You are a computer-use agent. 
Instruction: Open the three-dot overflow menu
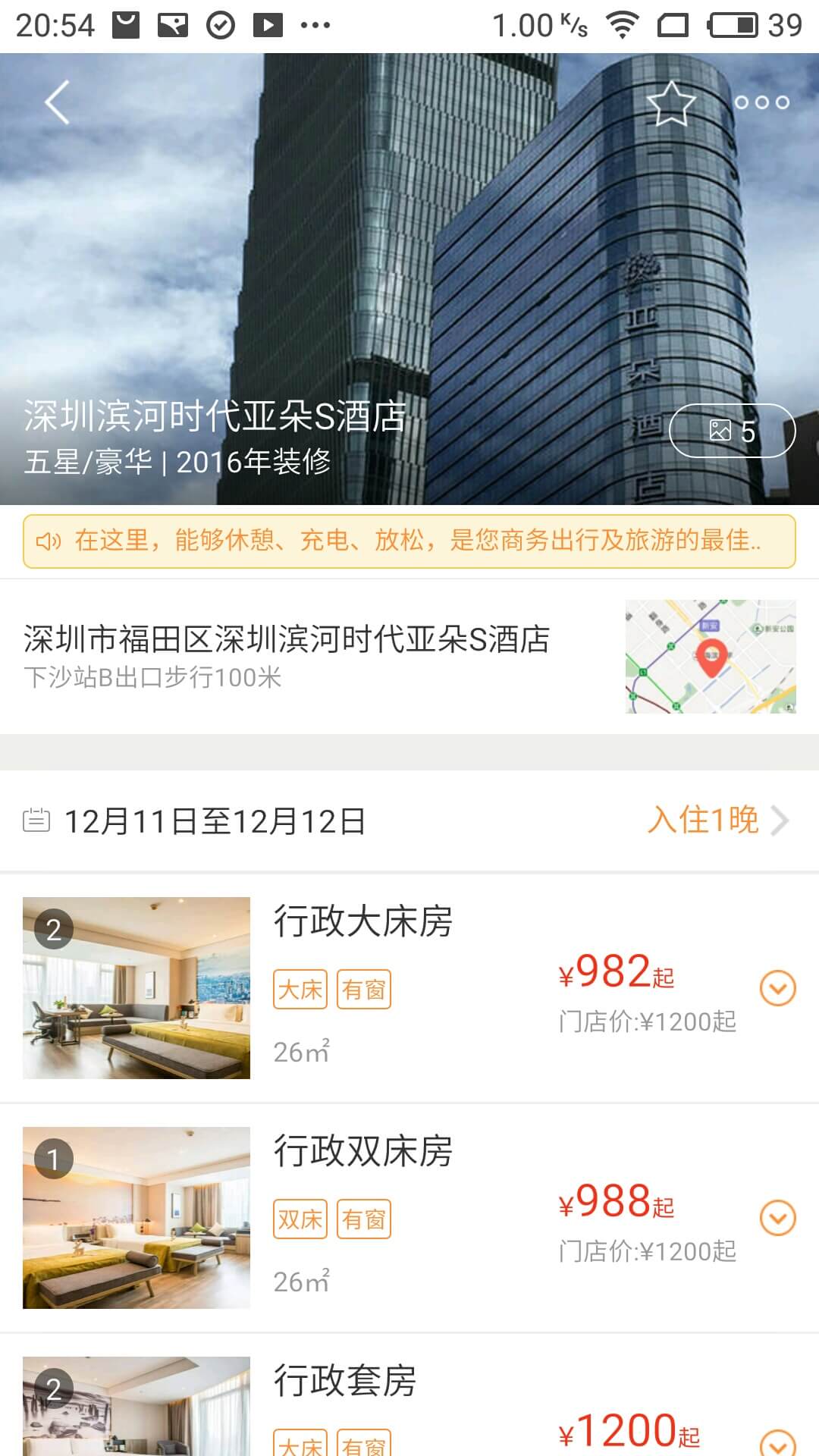[761, 103]
